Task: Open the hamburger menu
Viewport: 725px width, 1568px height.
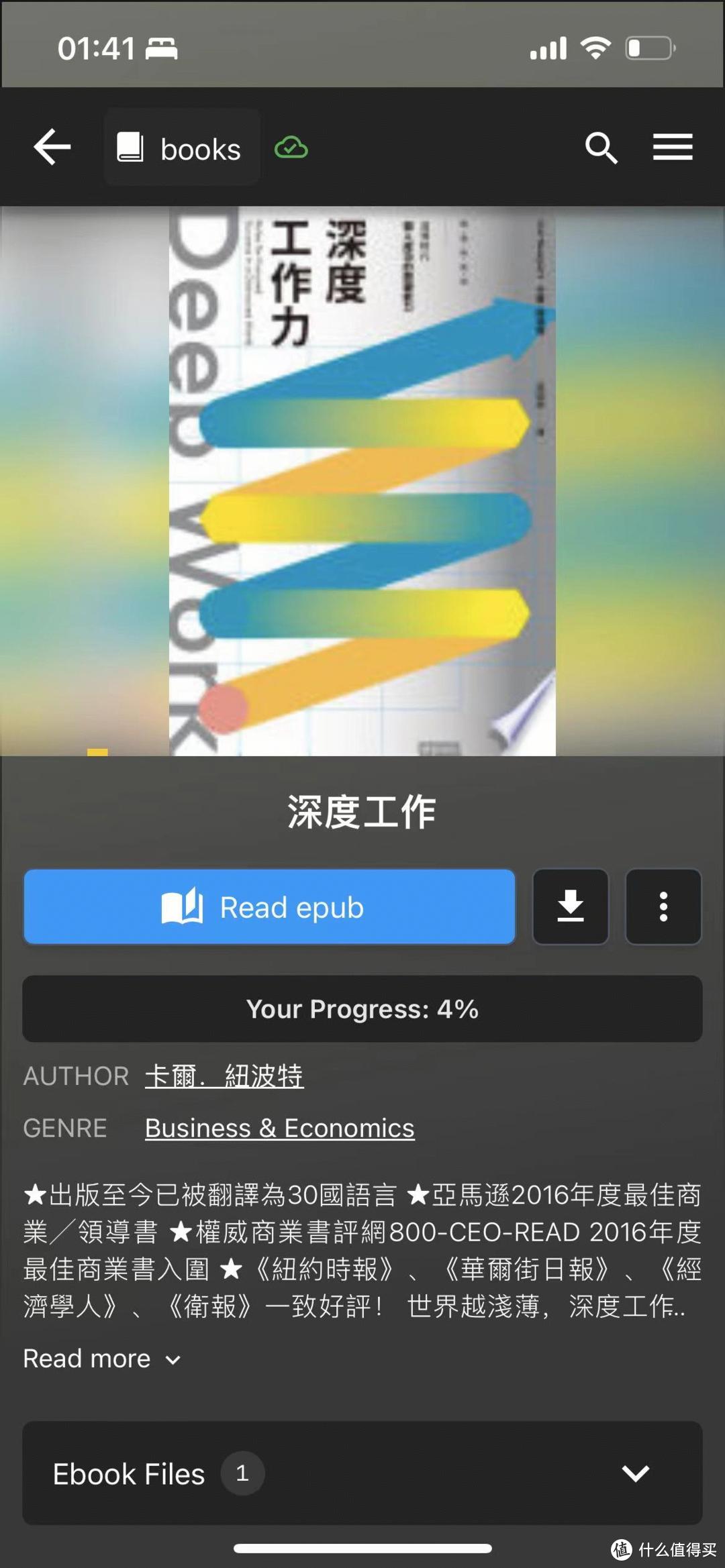Action: (x=673, y=148)
